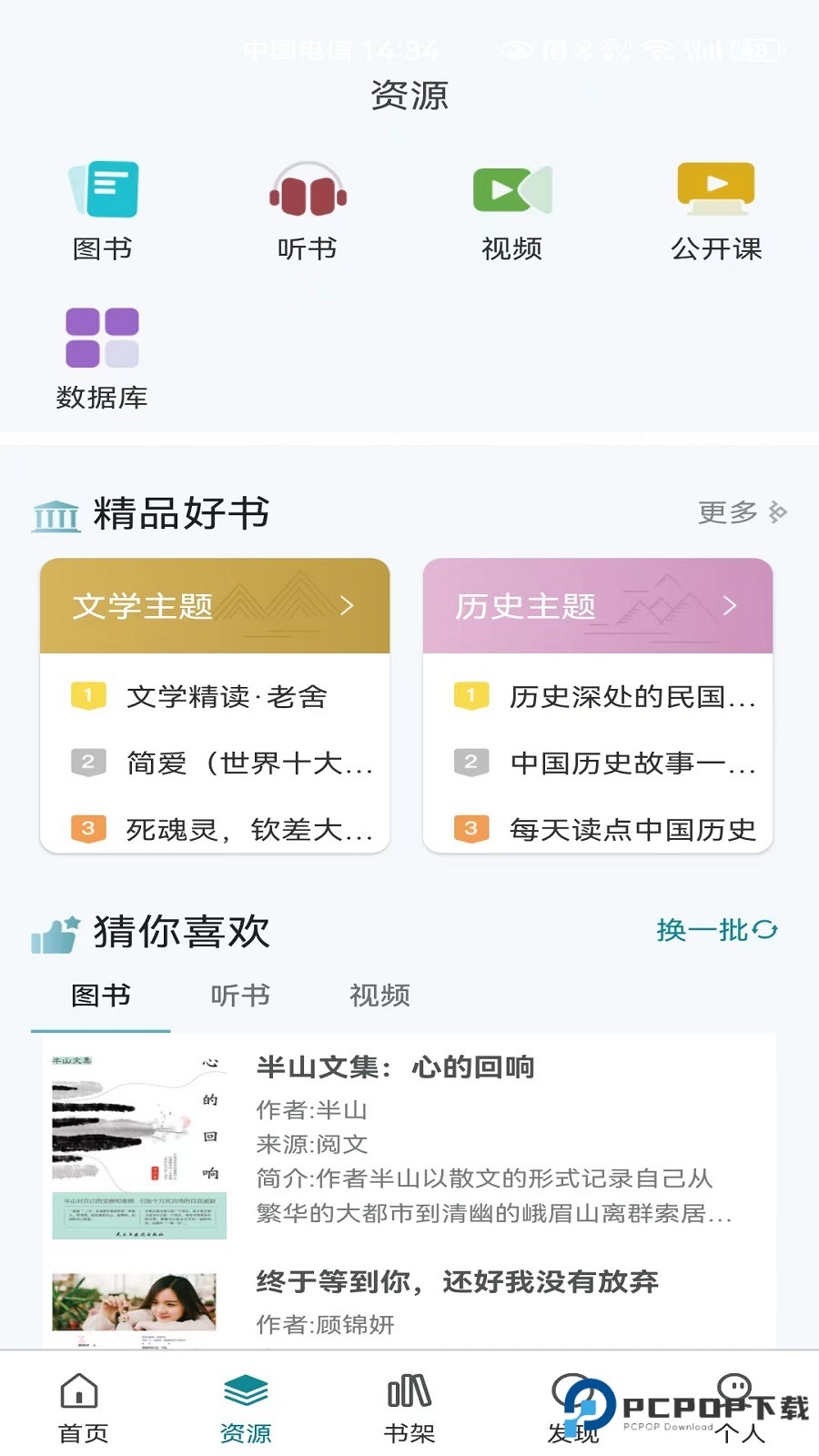Open 历史深处的民国 from history list
The width and height of the screenshot is (819, 1456).
[x=632, y=697]
